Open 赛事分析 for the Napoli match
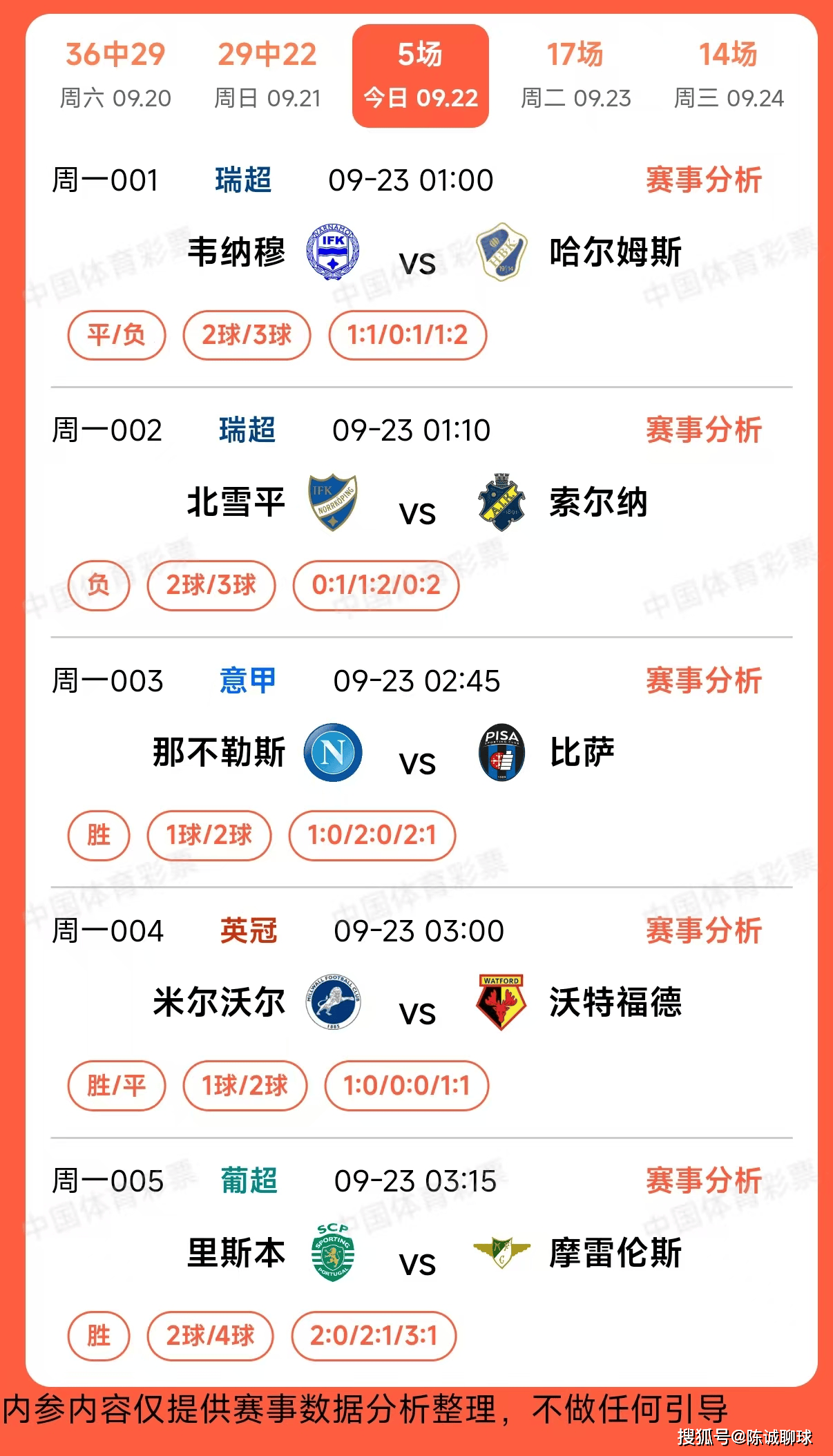This screenshot has height=1456, width=833. pyautogui.click(x=703, y=681)
